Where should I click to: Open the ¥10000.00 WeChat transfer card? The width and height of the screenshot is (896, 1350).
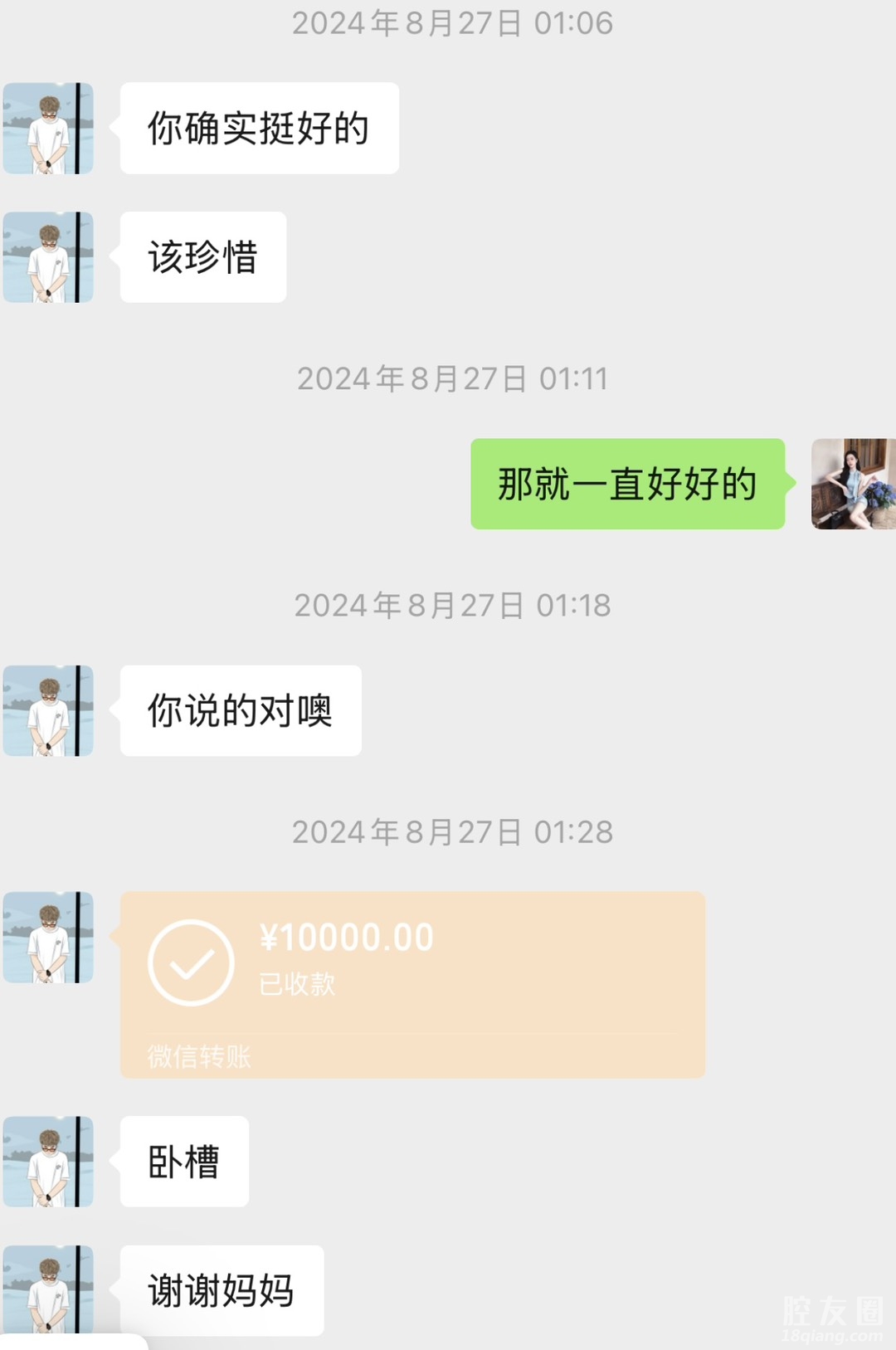tap(412, 984)
